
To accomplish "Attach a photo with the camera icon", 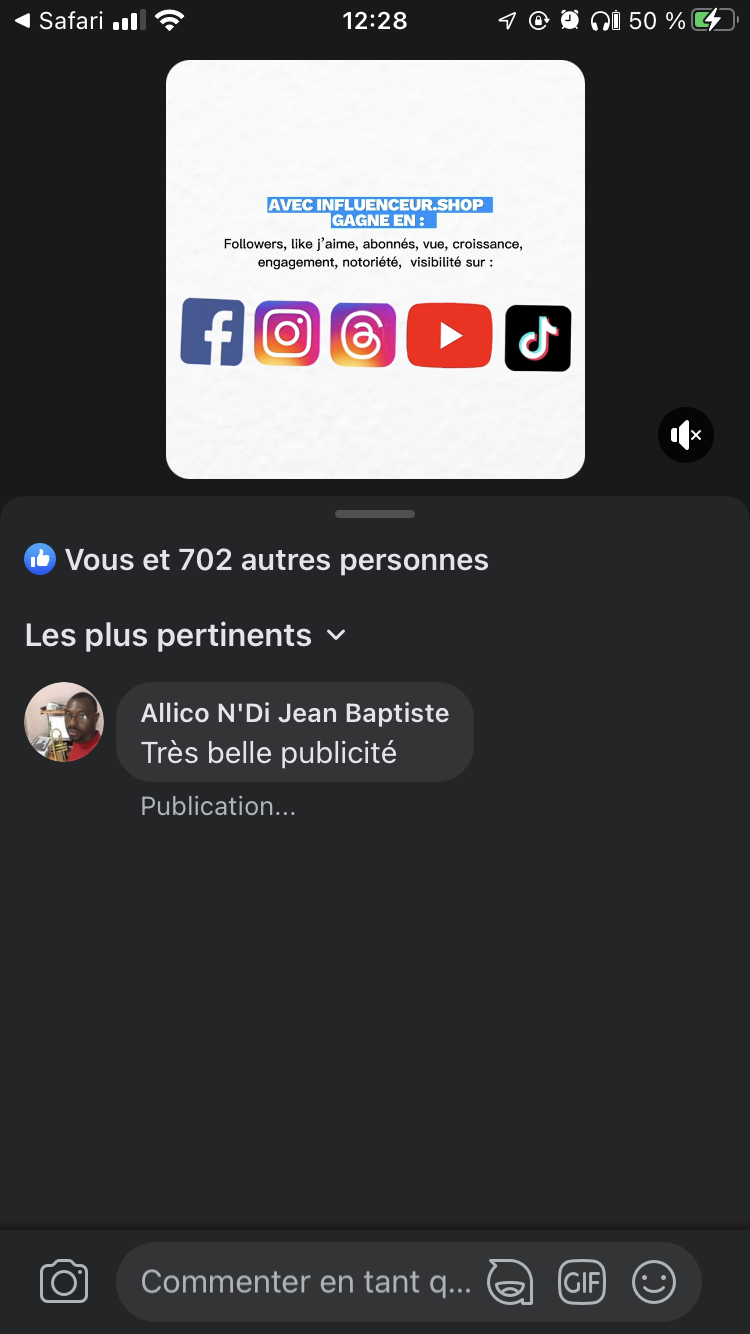I will [x=64, y=1282].
